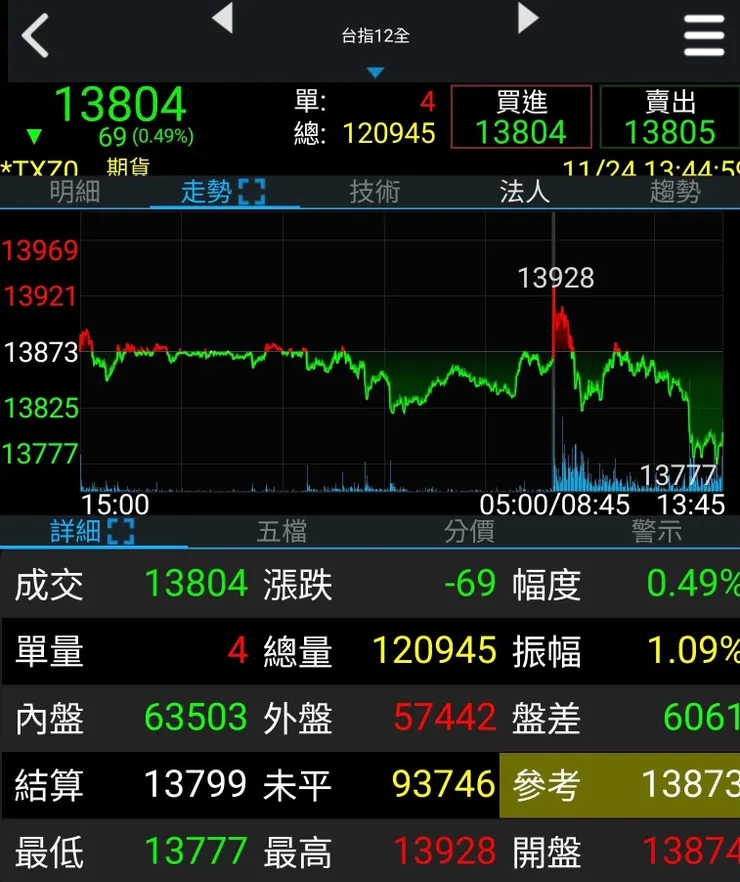
Task: Tap the 買進 13804 button
Action: click(x=521, y=117)
